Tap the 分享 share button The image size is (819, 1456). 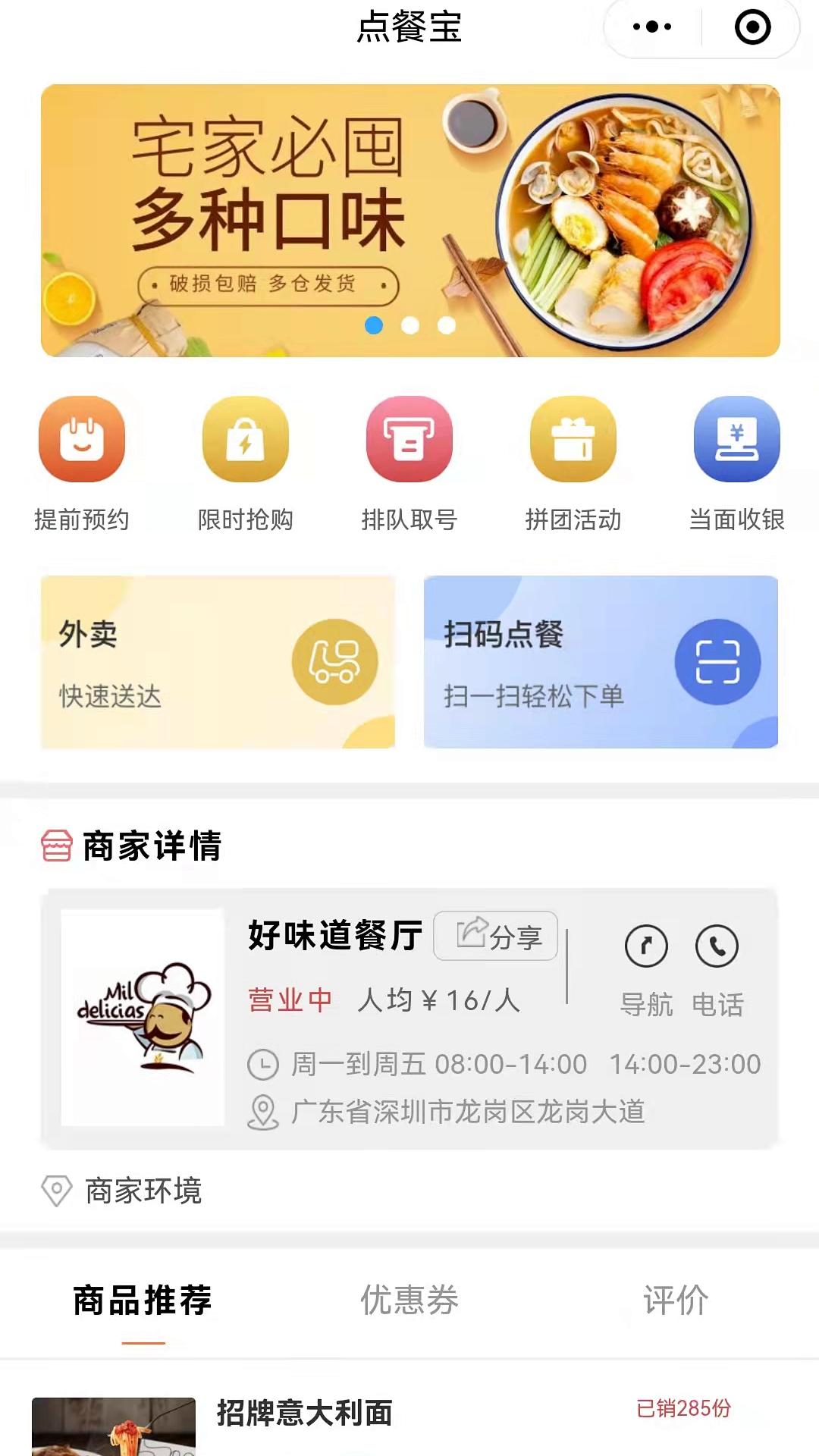(497, 937)
